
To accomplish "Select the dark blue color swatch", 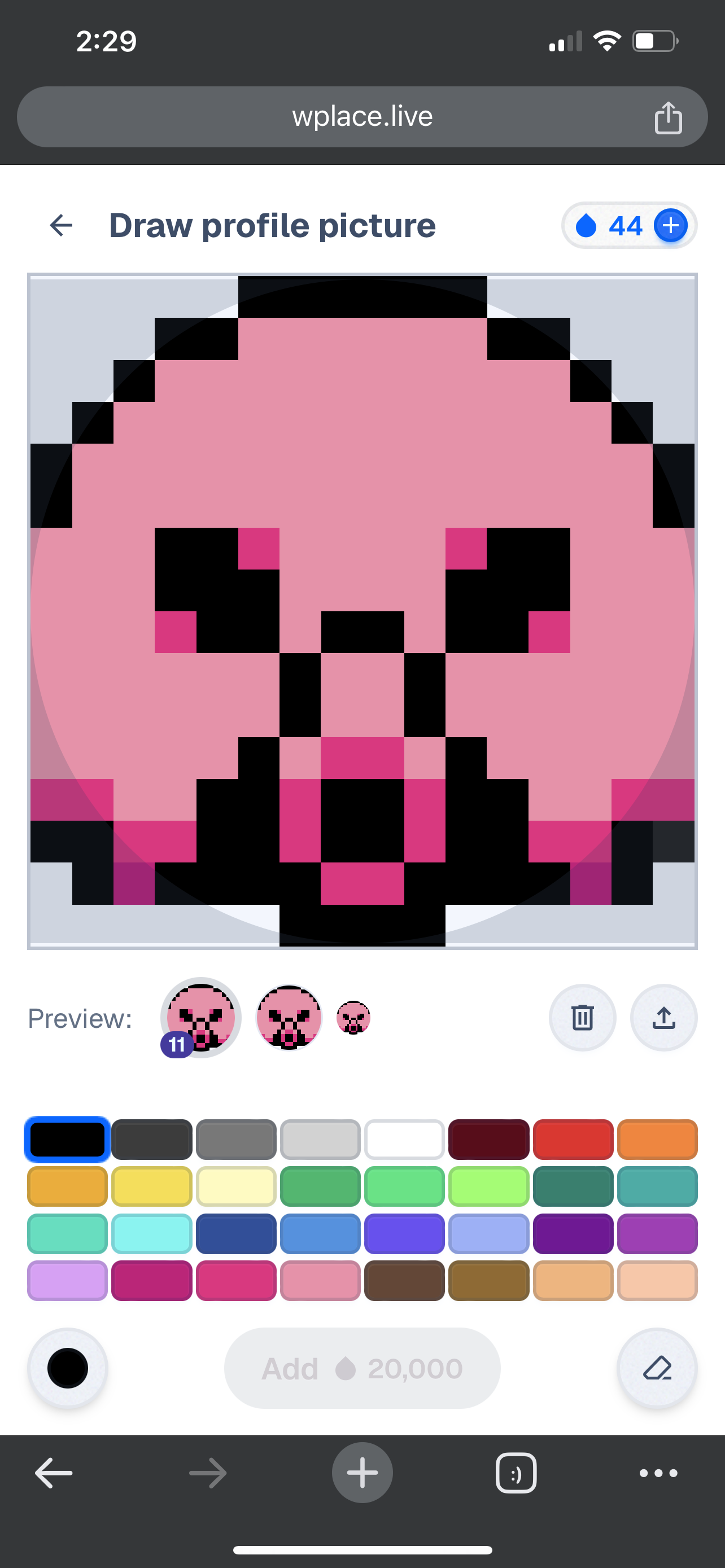I will [236, 1233].
